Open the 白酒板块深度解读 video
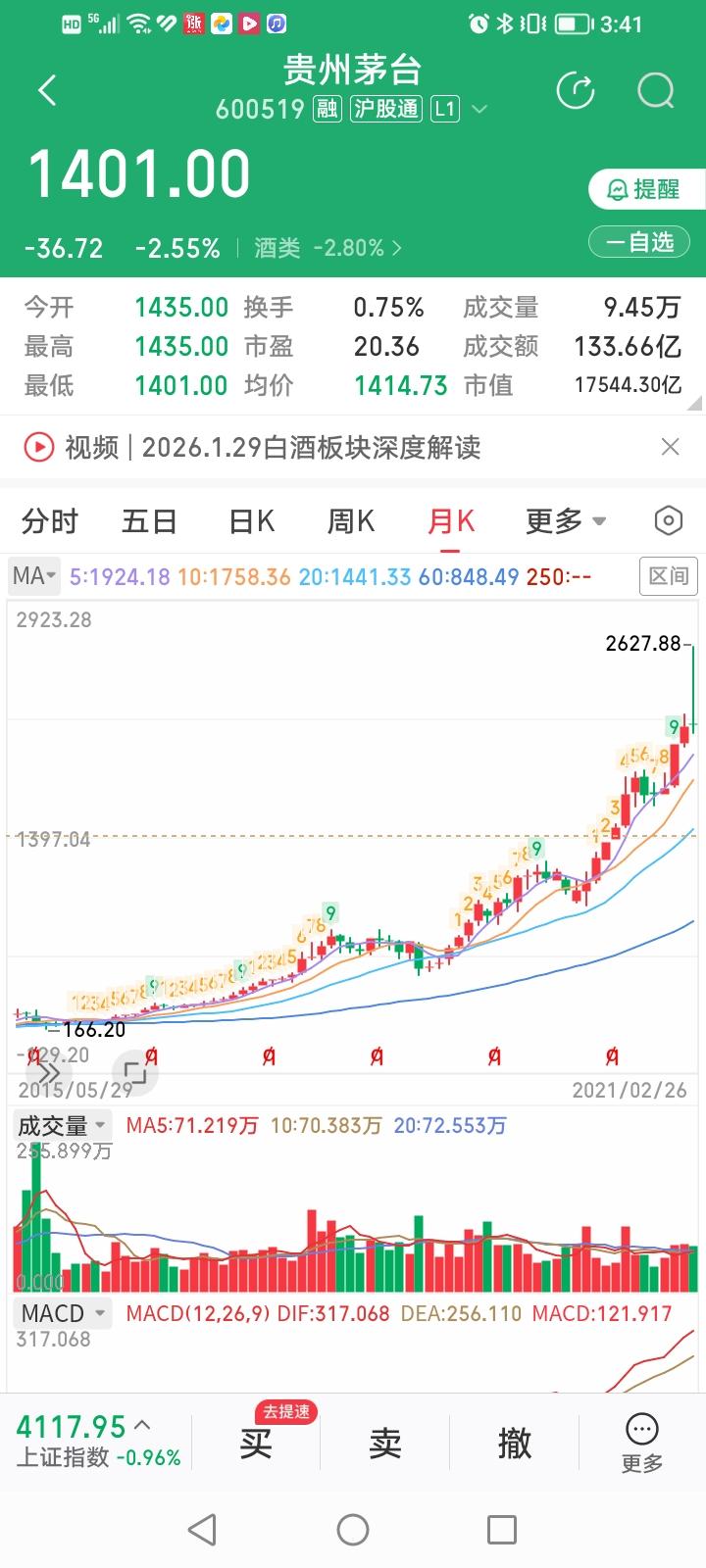Image resolution: width=706 pixels, height=1568 pixels. (x=251, y=448)
